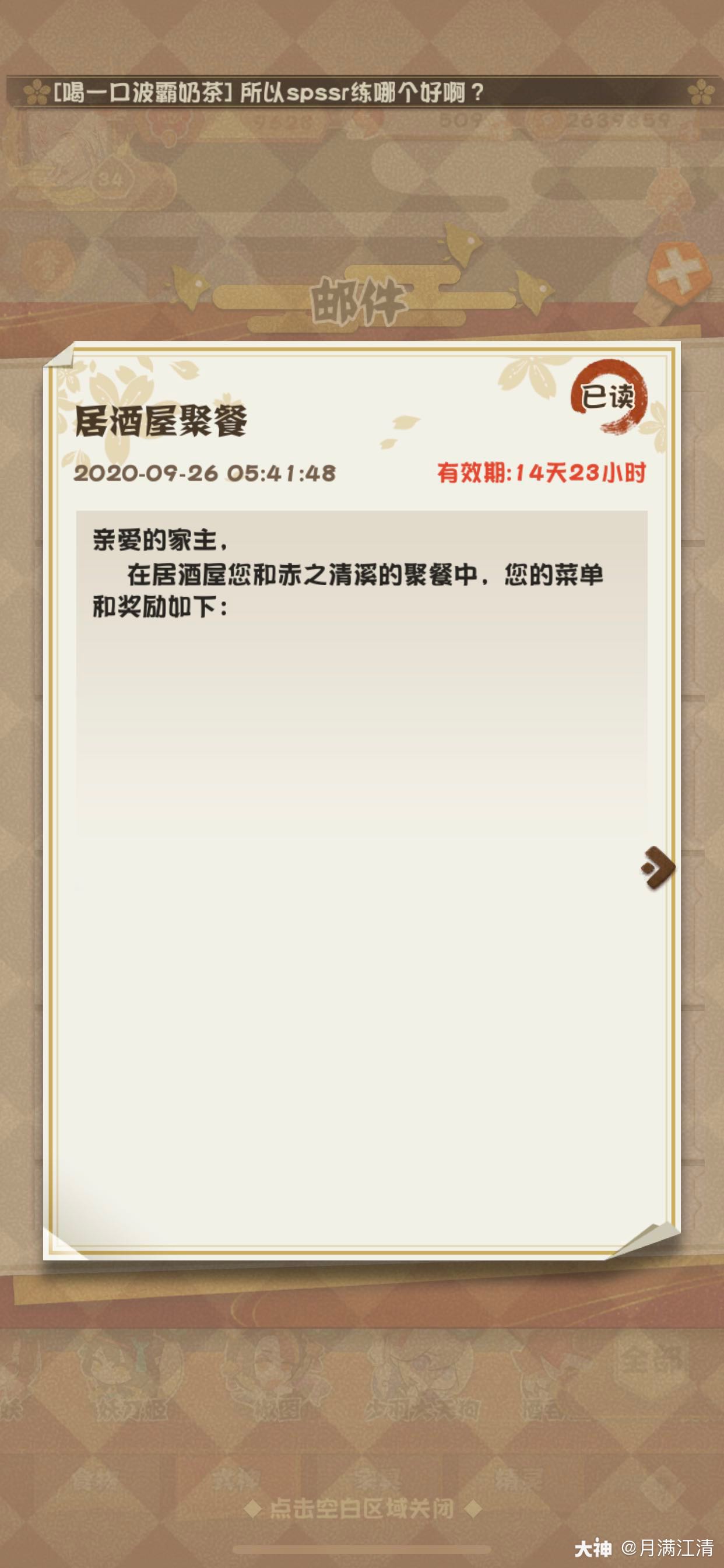Close mail by tapping 点击空白区域关闭 area
The height and width of the screenshot is (1568, 724).
361,1508
